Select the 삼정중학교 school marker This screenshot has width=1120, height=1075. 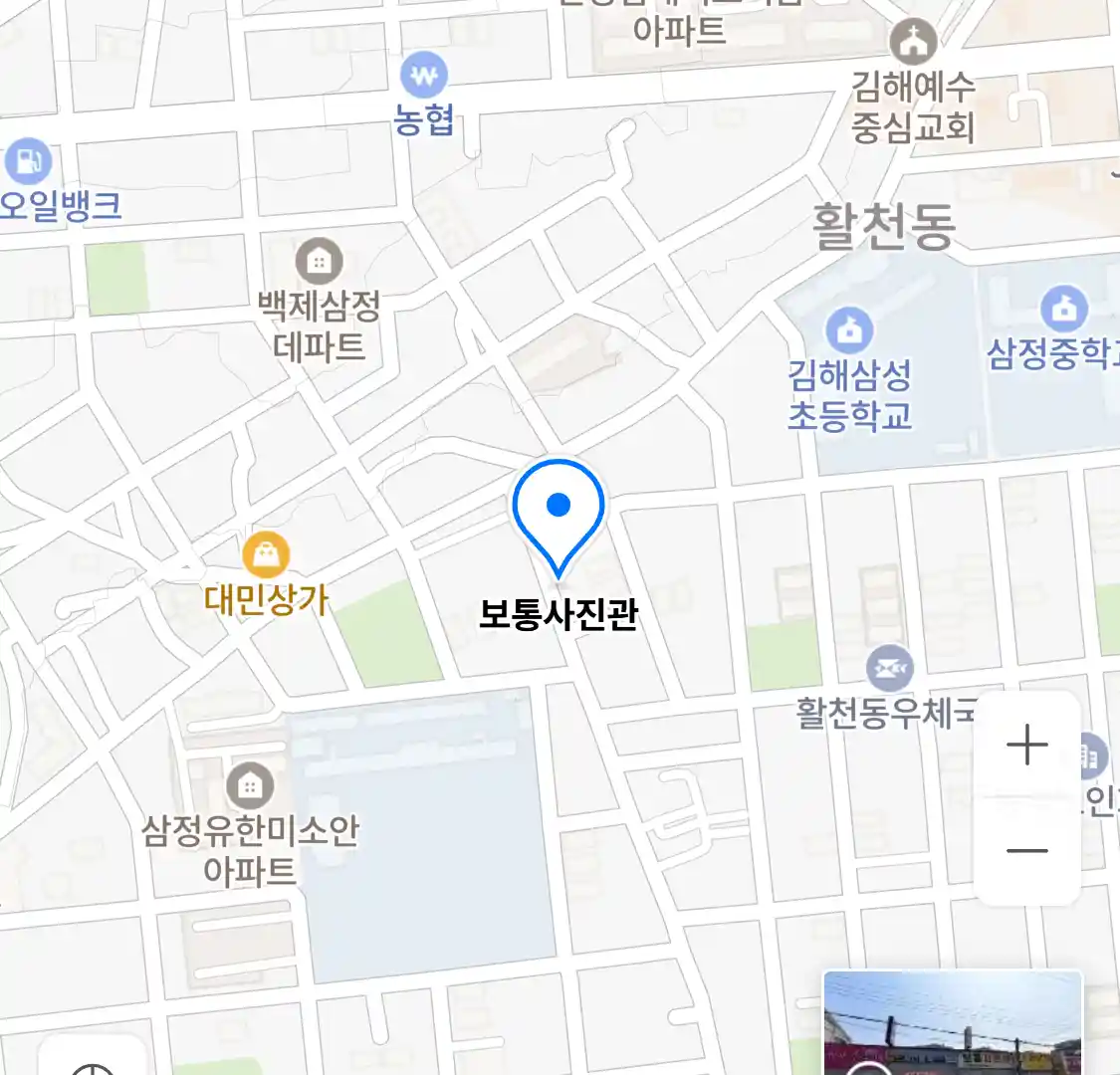(1064, 309)
